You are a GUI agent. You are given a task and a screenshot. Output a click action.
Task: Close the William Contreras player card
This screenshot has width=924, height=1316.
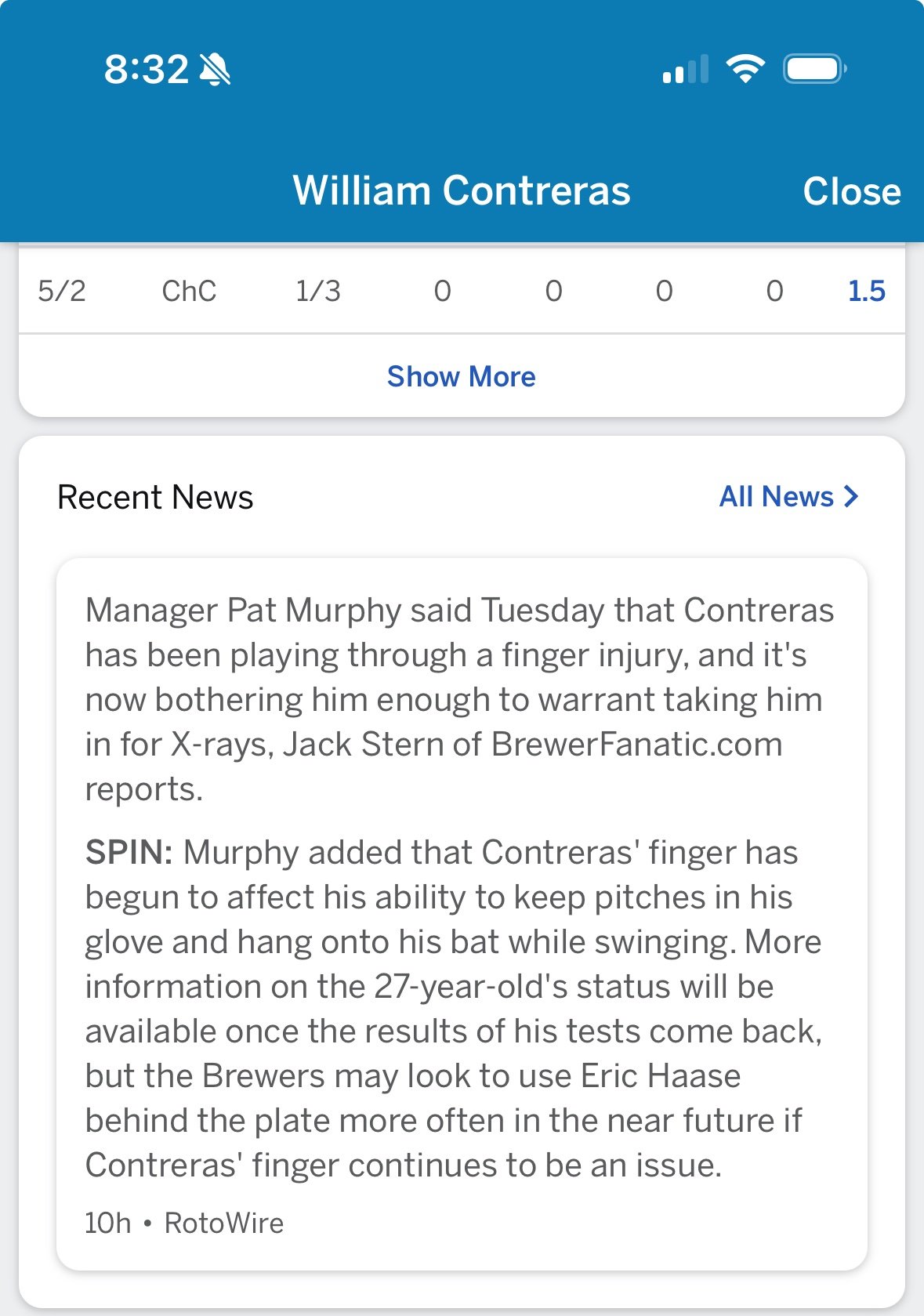851,191
